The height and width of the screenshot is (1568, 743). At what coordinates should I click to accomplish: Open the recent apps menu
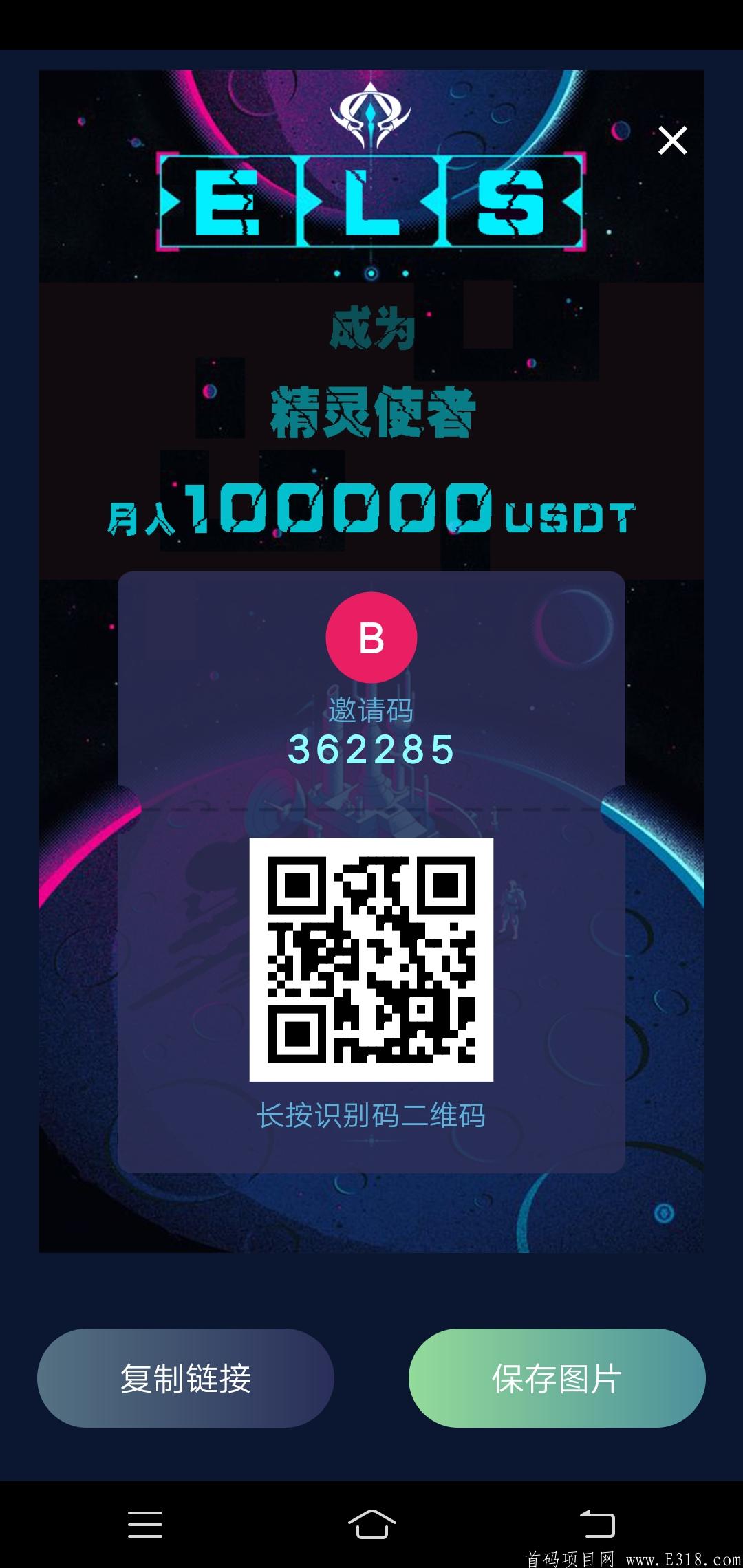coord(145,1523)
